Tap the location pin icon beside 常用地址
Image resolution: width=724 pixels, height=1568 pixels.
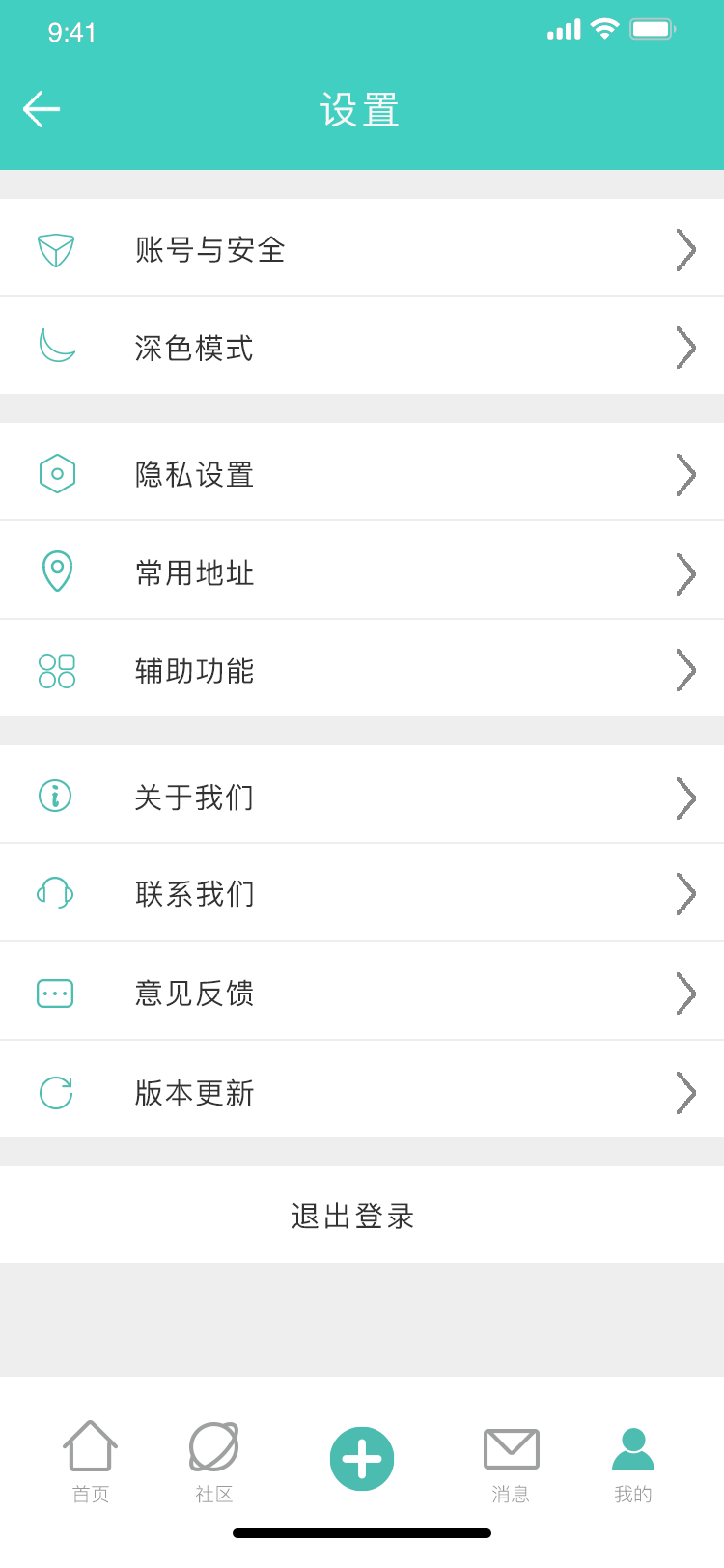tap(57, 571)
